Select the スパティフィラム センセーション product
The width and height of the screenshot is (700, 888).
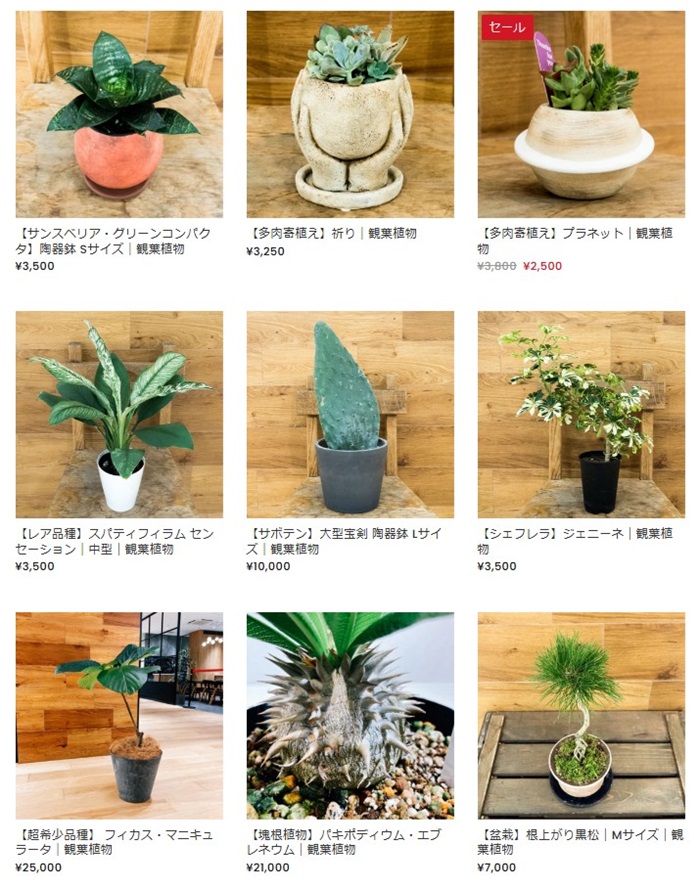(x=119, y=414)
